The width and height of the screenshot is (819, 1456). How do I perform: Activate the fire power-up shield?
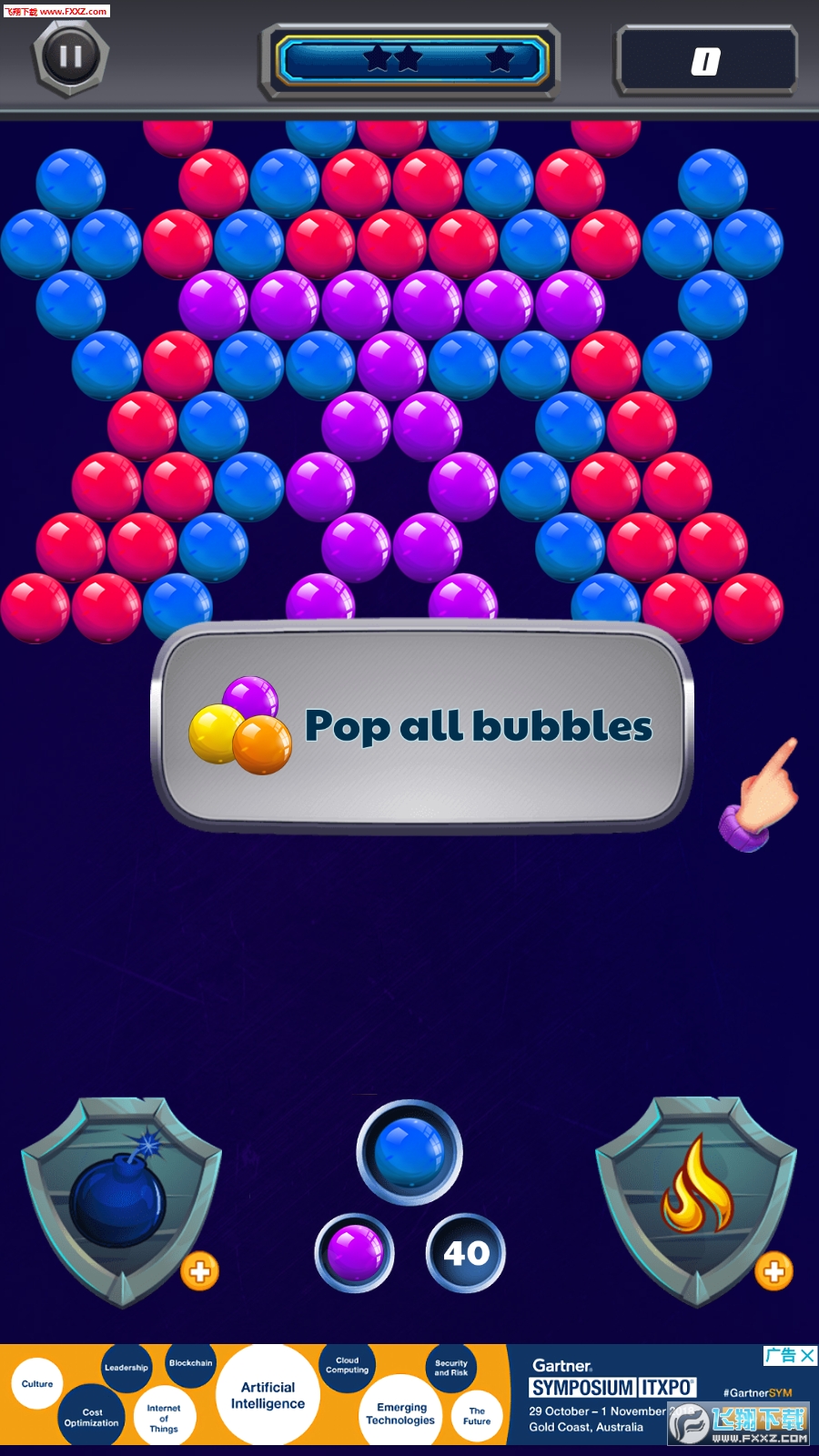point(696,1195)
